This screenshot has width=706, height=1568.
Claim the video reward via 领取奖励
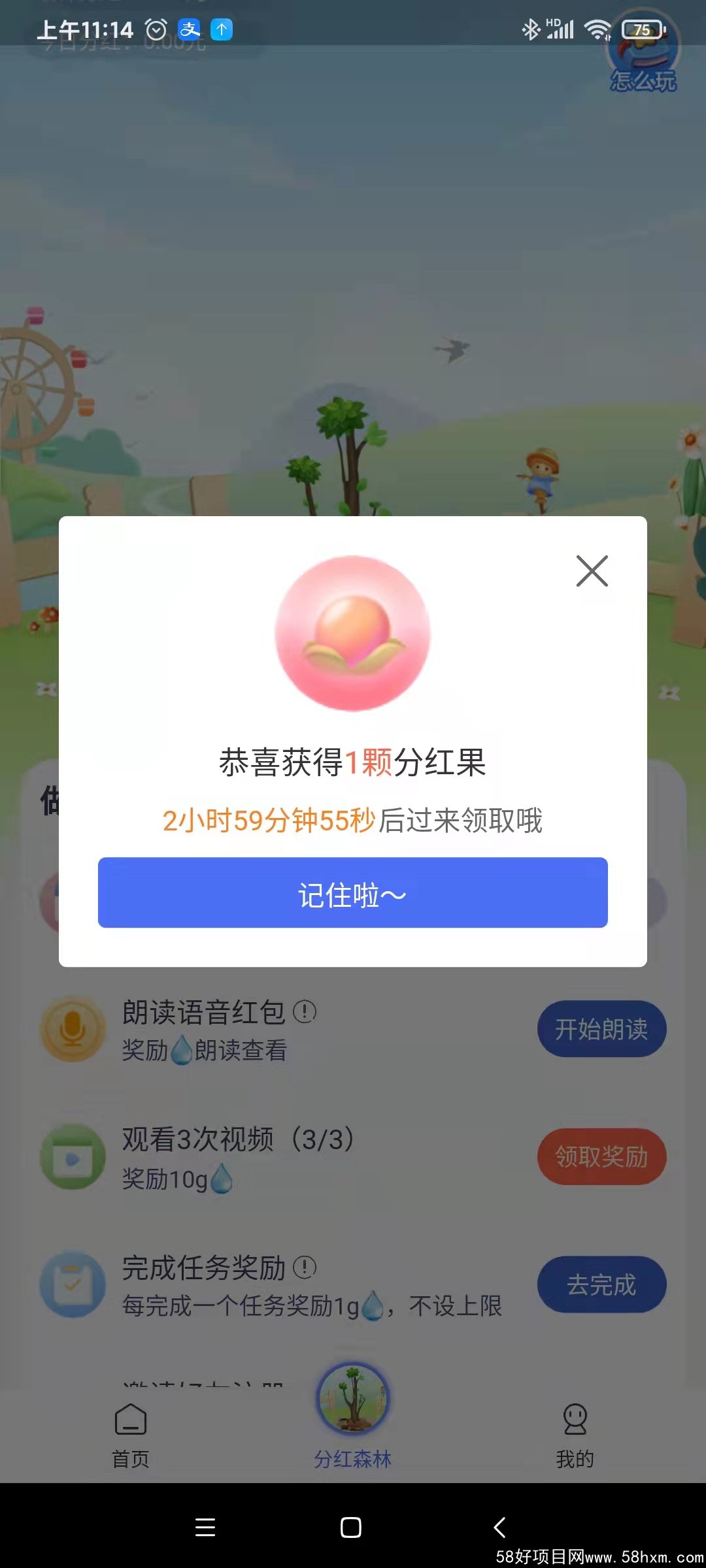pos(601,1156)
